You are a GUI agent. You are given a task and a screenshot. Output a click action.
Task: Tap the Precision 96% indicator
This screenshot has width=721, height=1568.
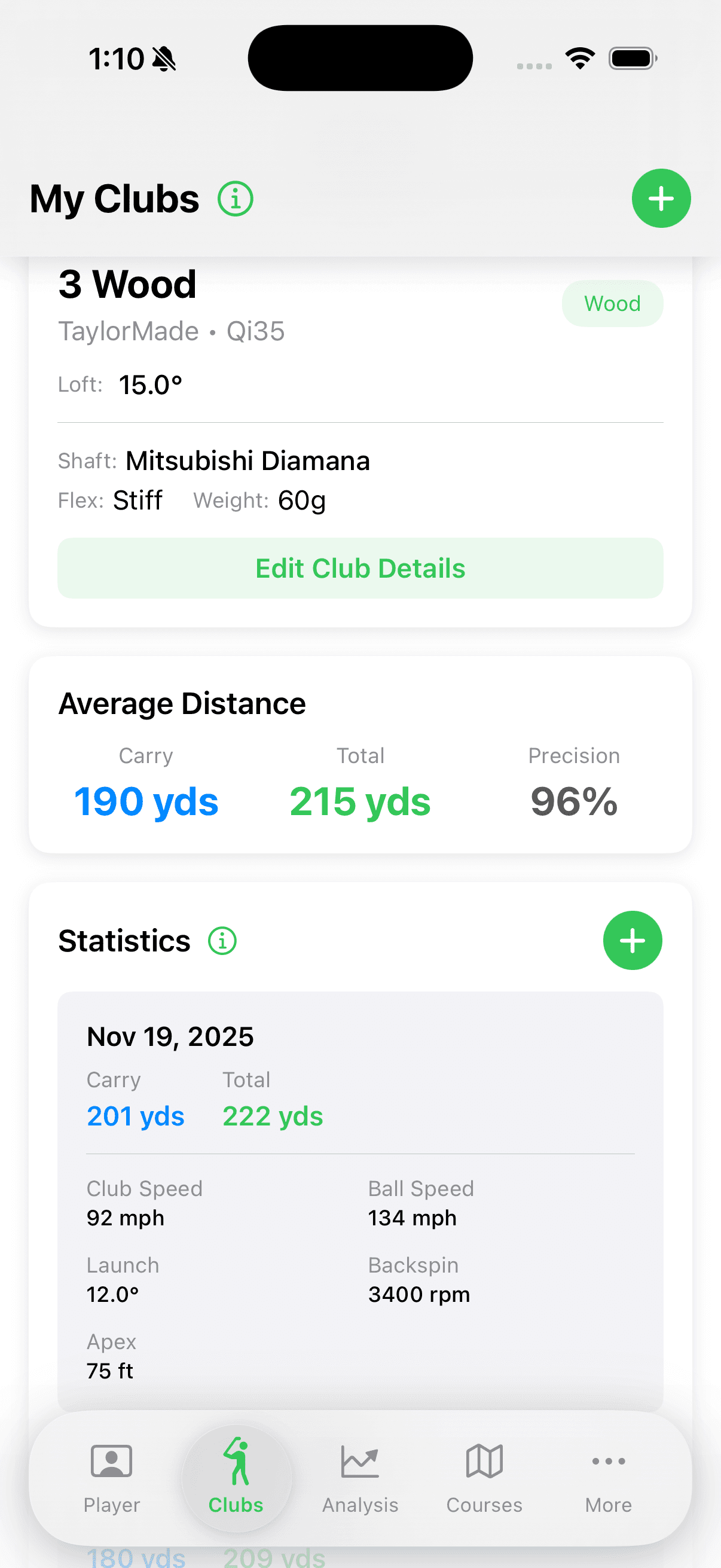[573, 801]
